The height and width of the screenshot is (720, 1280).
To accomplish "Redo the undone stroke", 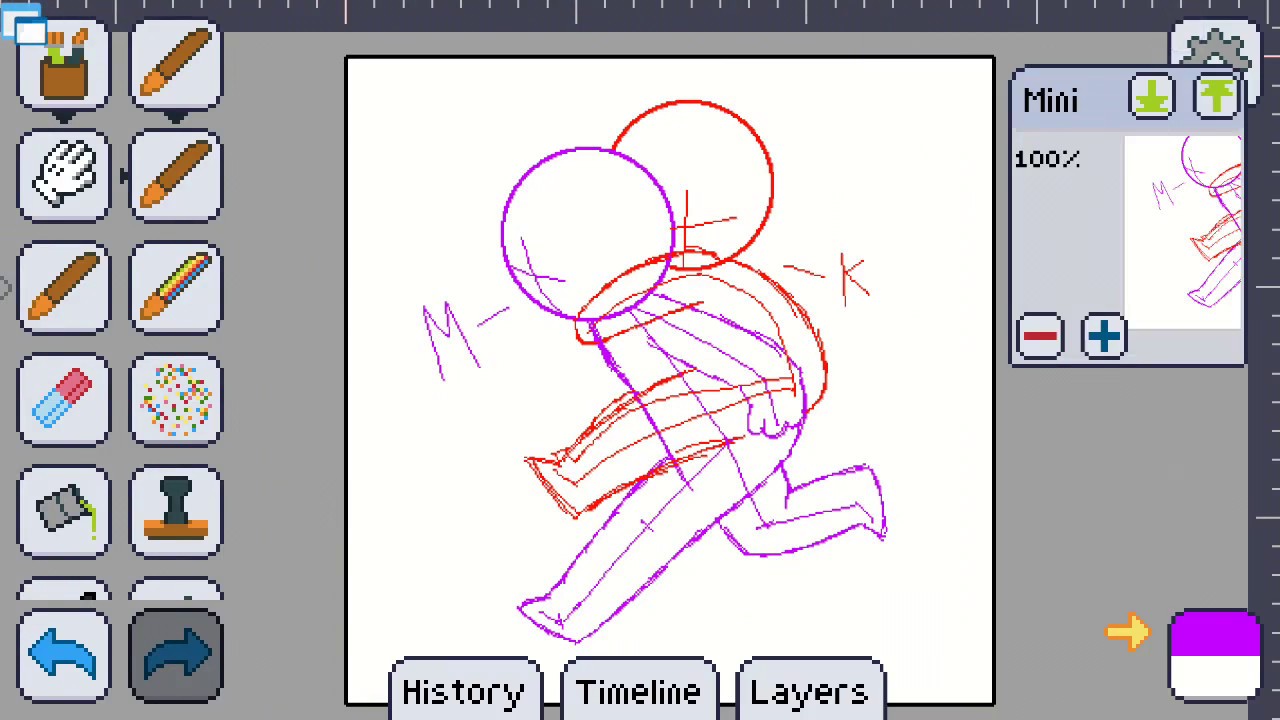I will tap(176, 656).
